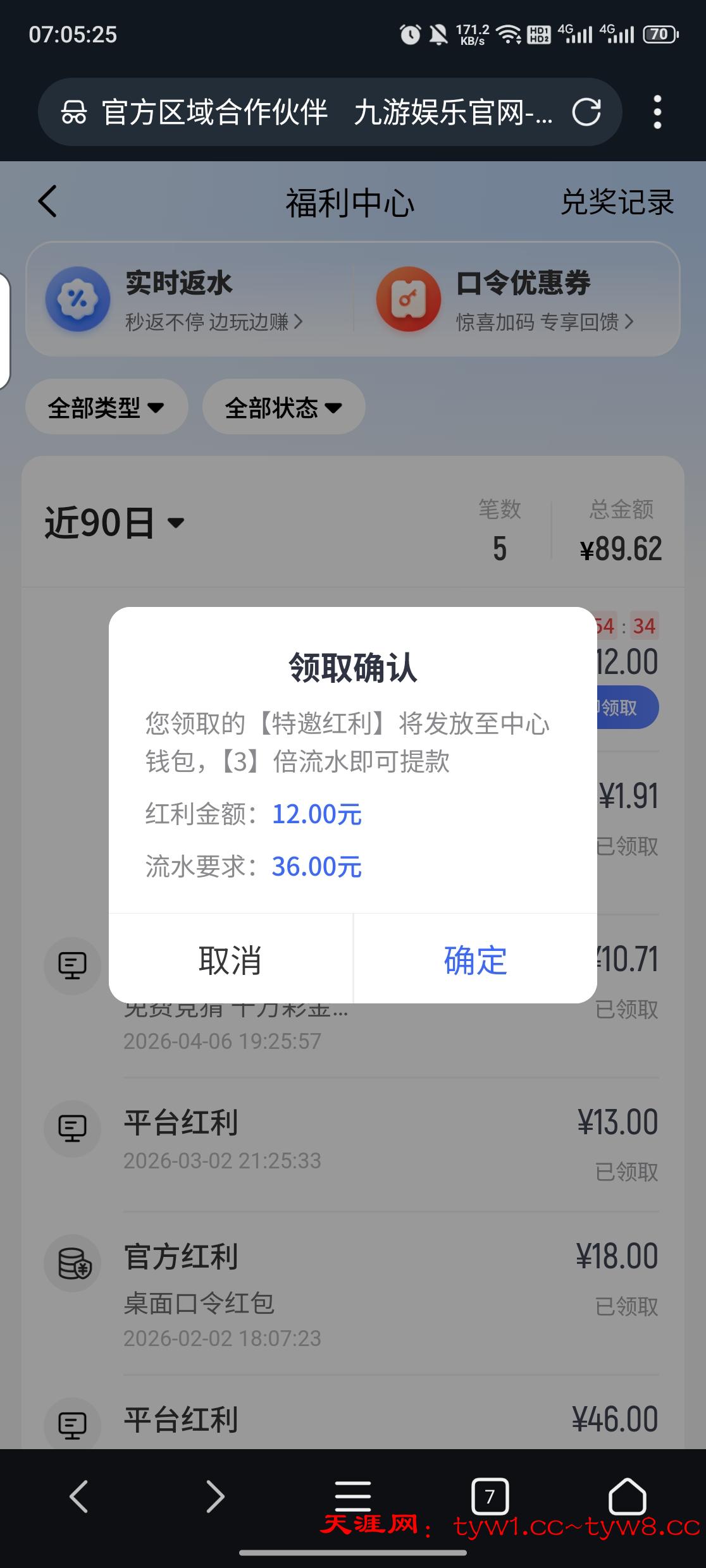Open the ¥46.00 平台红利 record

coord(380,1420)
